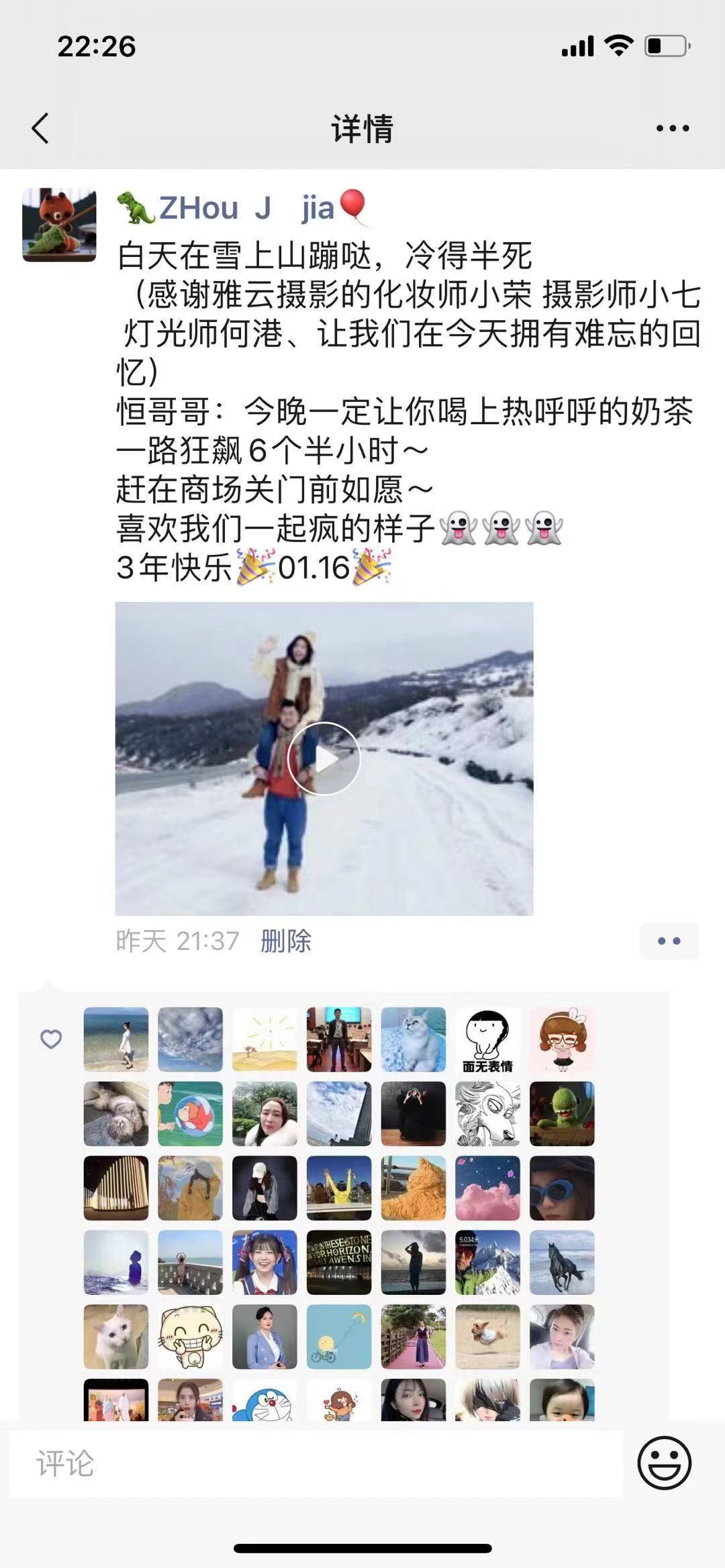Open the liker with bicycle and kite avatar
This screenshot has height=1568, width=725.
[339, 1337]
